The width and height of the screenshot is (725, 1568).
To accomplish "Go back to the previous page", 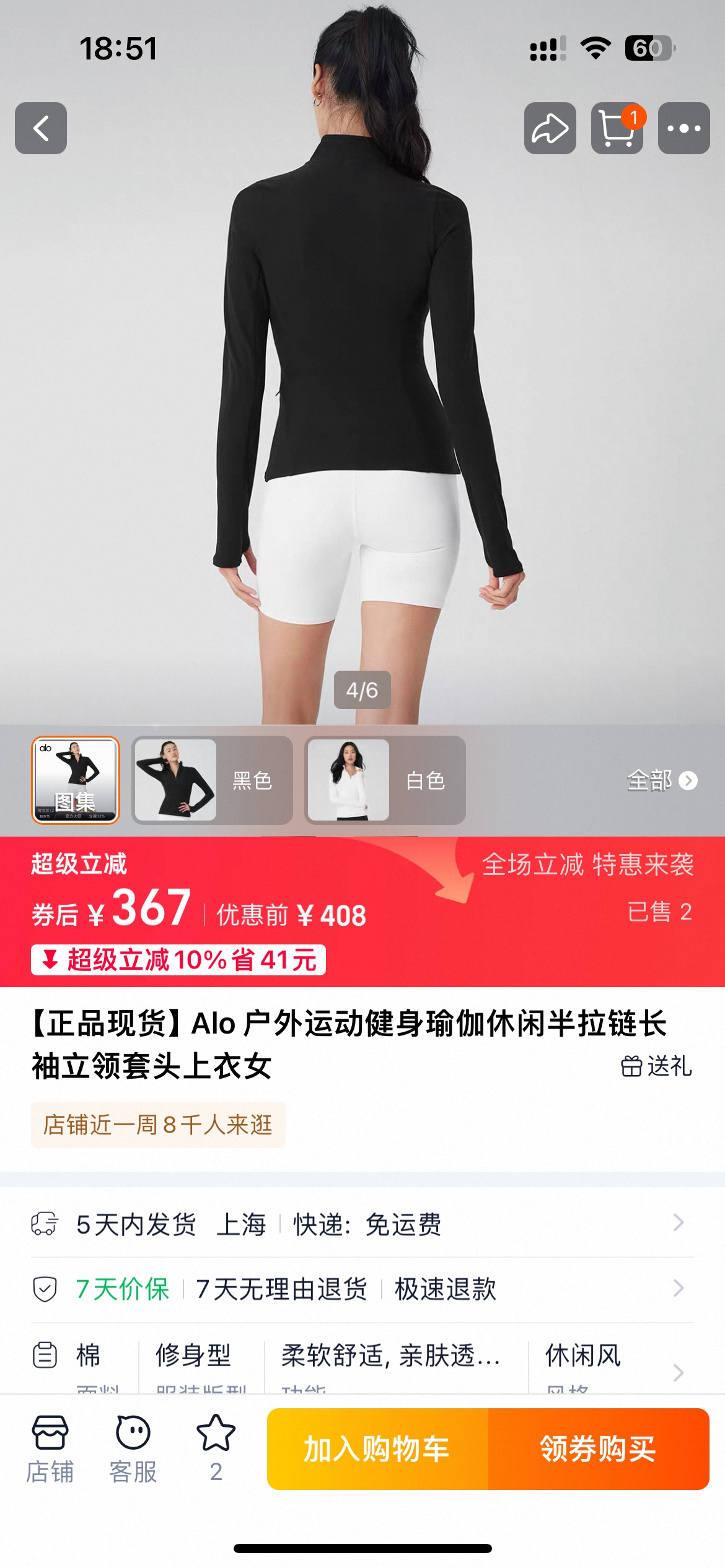I will pos(41,128).
